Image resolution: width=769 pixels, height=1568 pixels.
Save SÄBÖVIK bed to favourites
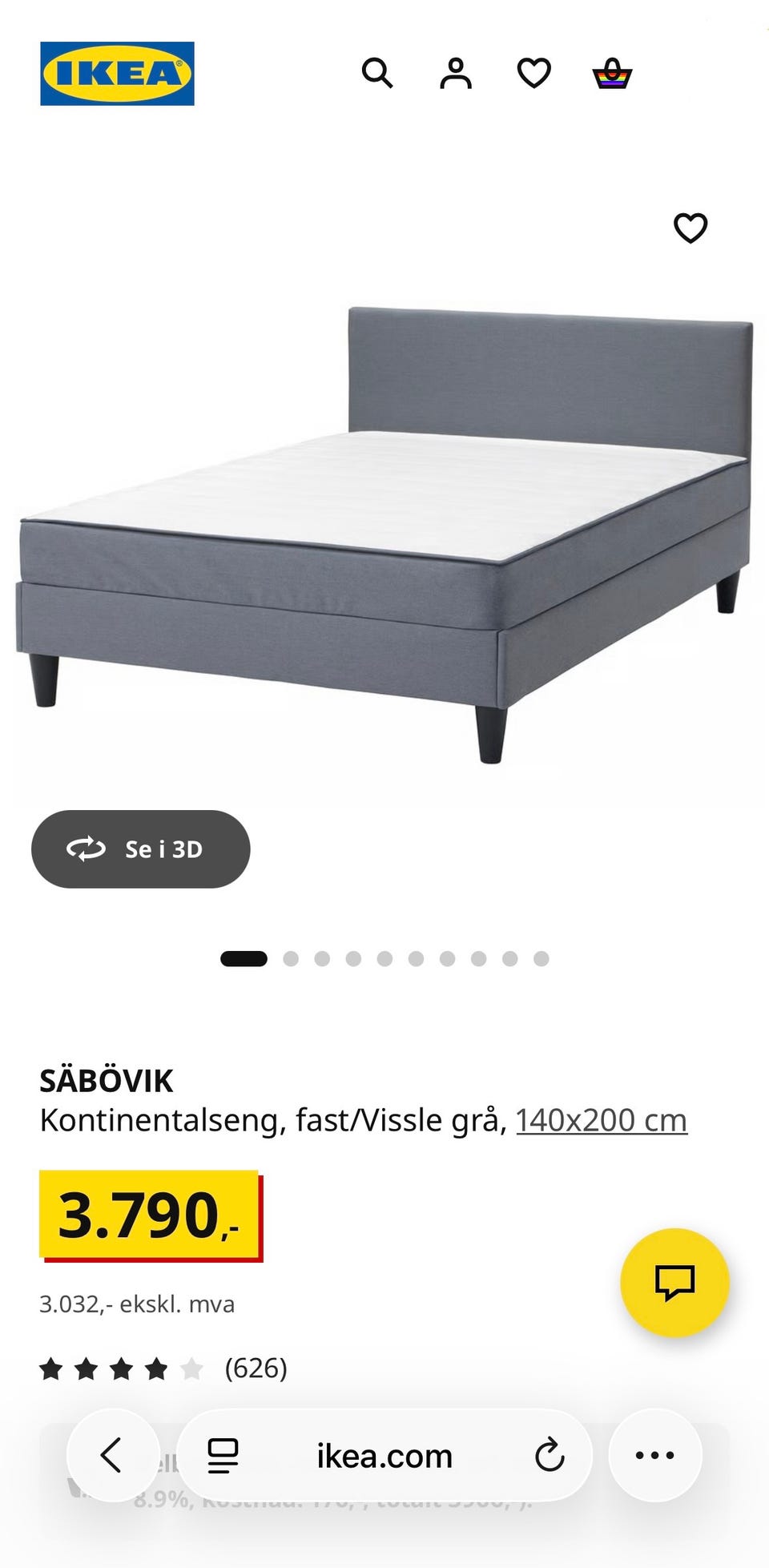point(690,228)
